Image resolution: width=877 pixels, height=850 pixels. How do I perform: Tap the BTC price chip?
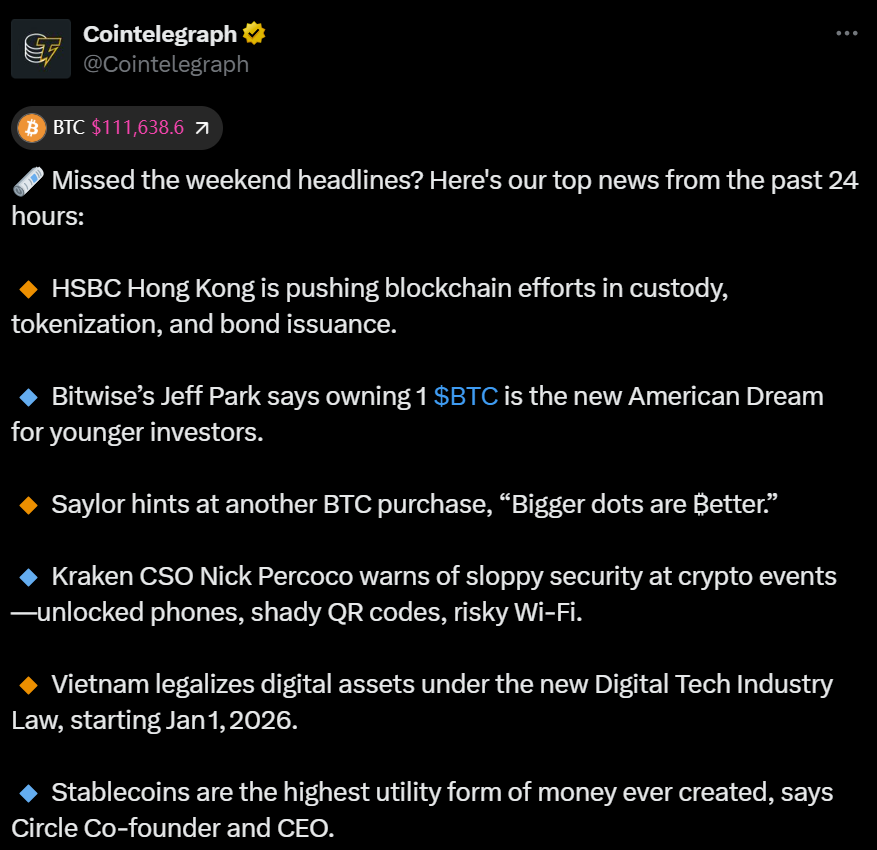point(117,128)
